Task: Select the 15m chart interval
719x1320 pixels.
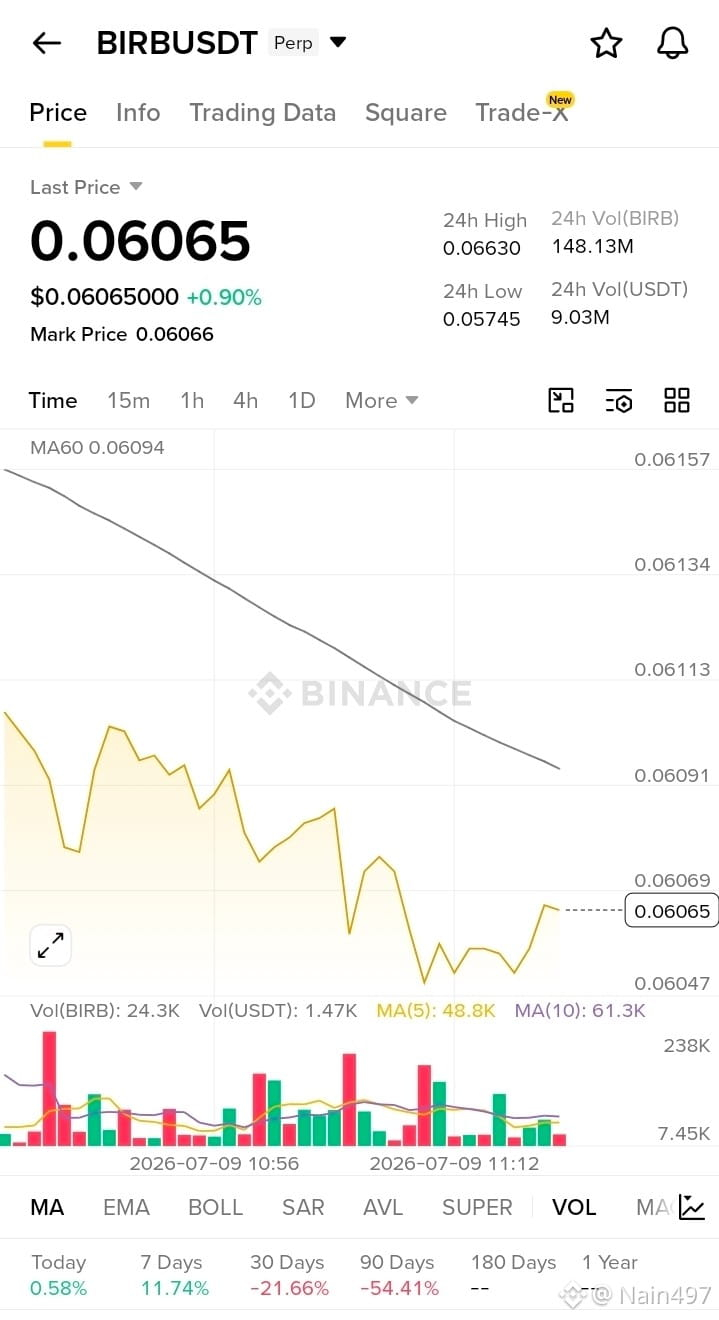Action: (128, 401)
